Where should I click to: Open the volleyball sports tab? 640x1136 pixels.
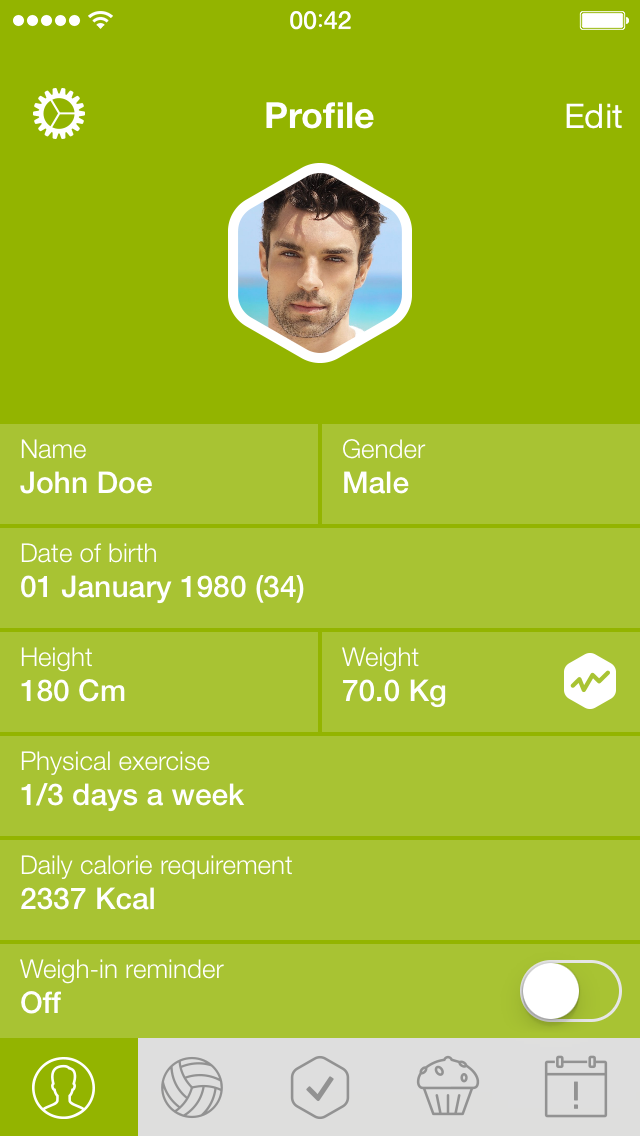[192, 1087]
